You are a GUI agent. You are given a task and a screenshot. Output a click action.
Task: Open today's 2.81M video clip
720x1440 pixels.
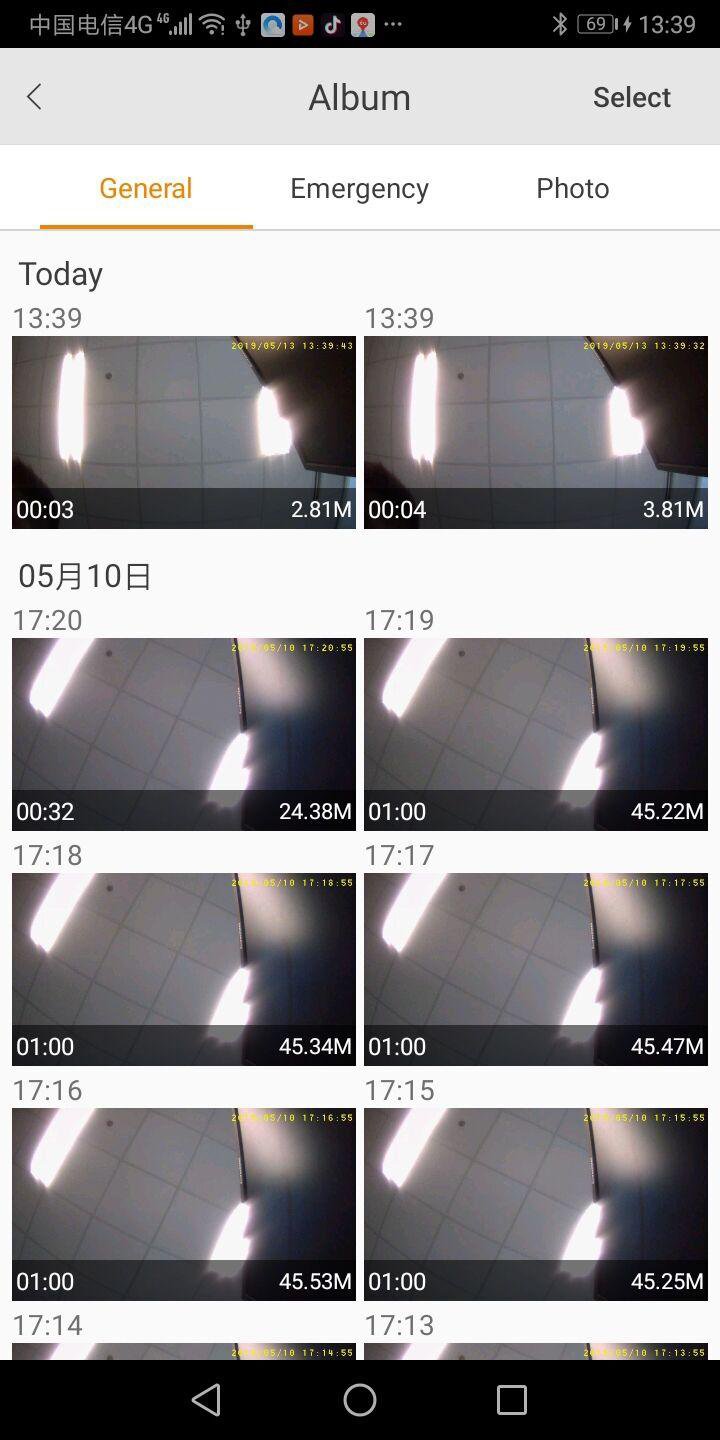(x=184, y=432)
